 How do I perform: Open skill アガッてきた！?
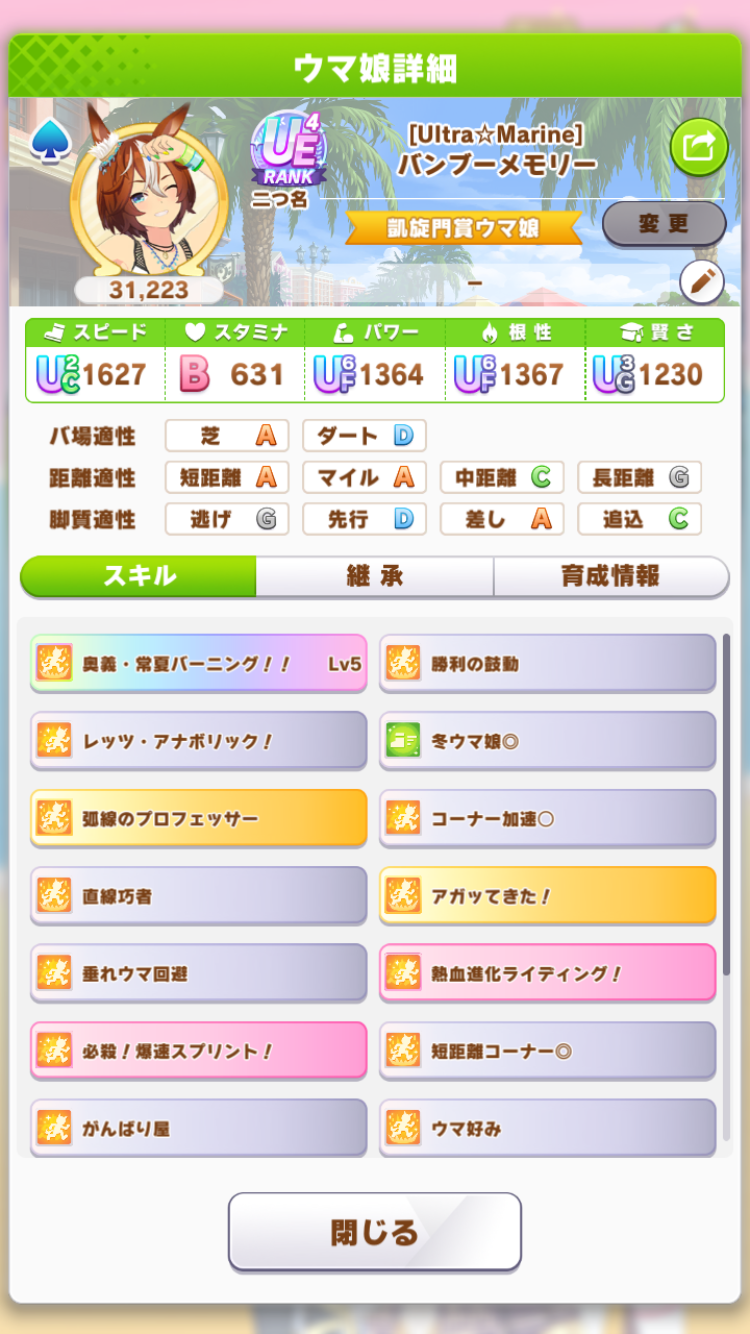(x=547, y=896)
